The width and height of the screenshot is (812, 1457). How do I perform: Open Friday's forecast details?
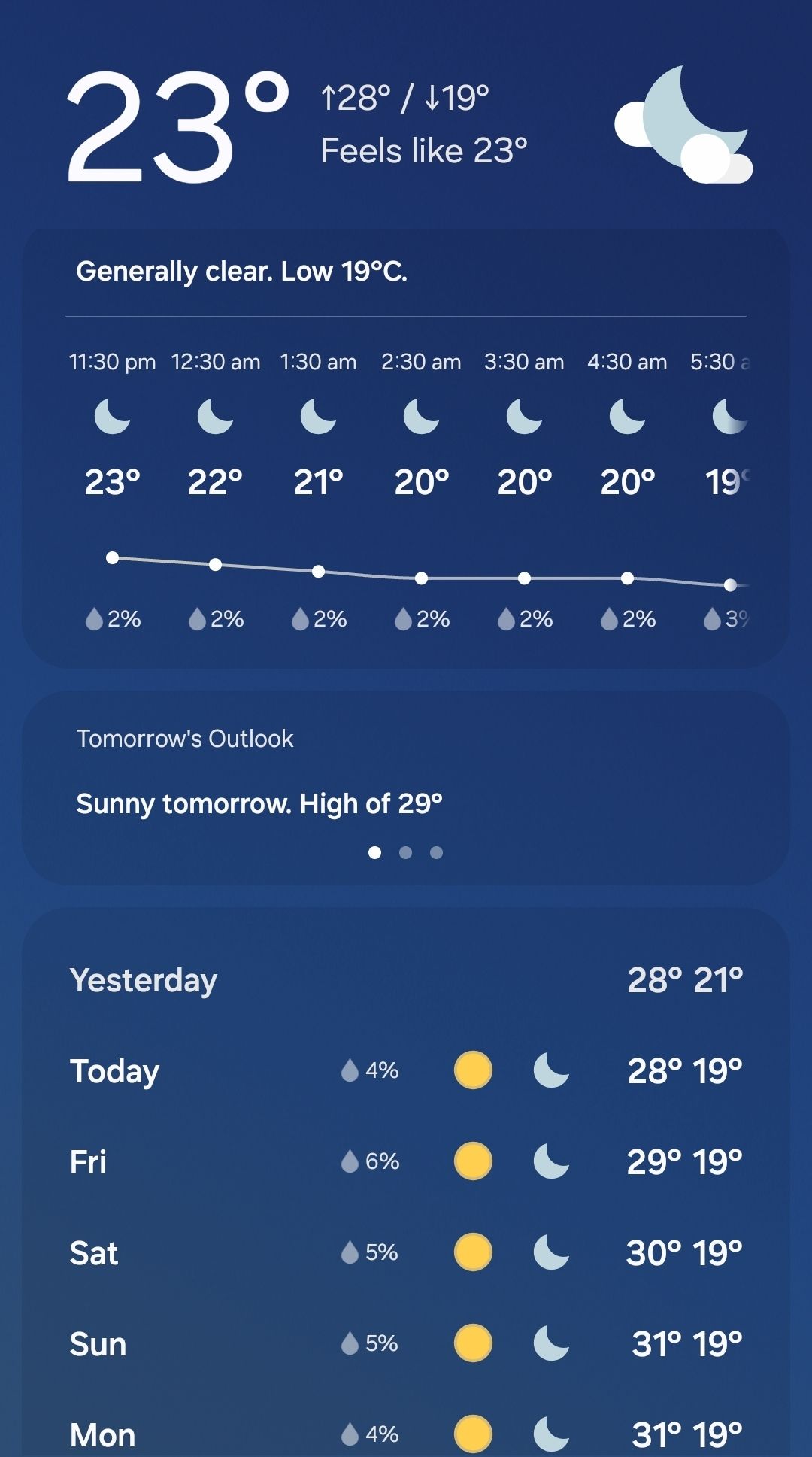tap(406, 1161)
